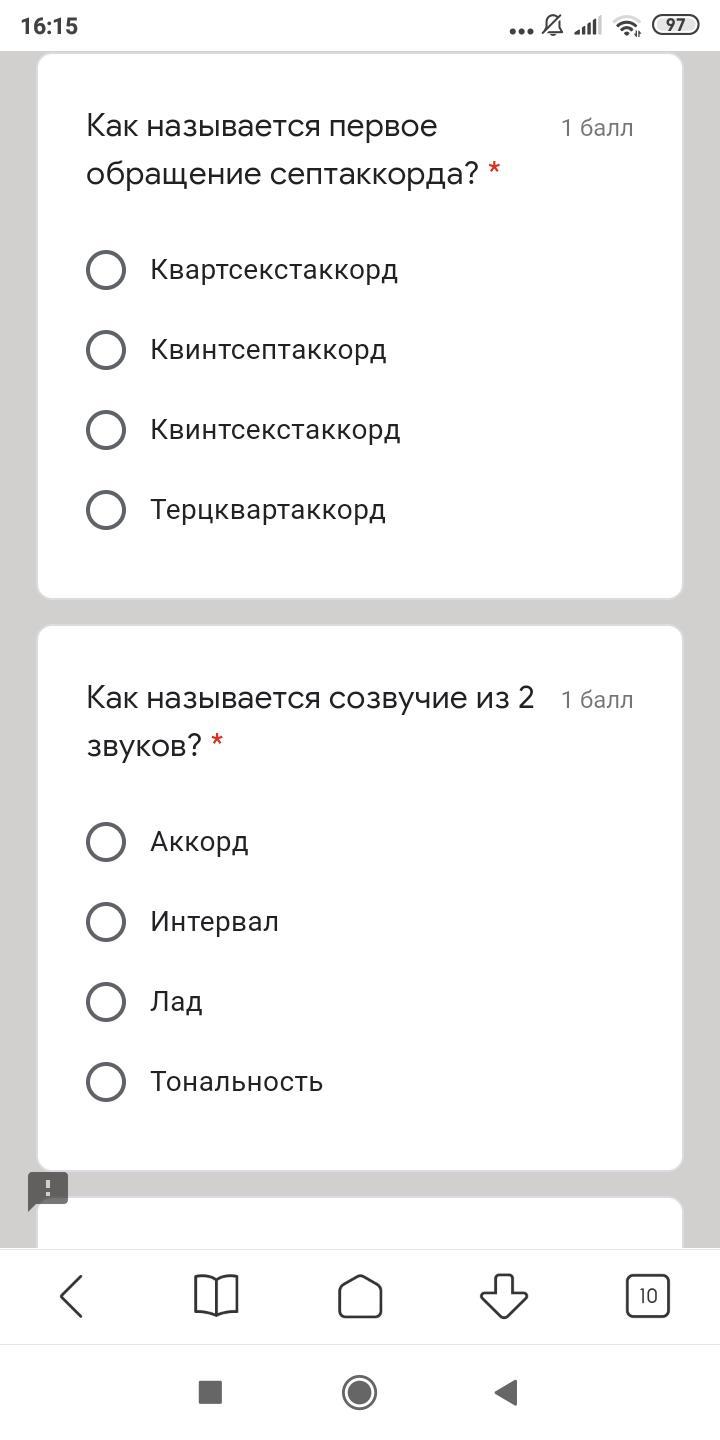Select the Квартсекстаккорд answer option
The image size is (720, 1440).
point(106,270)
